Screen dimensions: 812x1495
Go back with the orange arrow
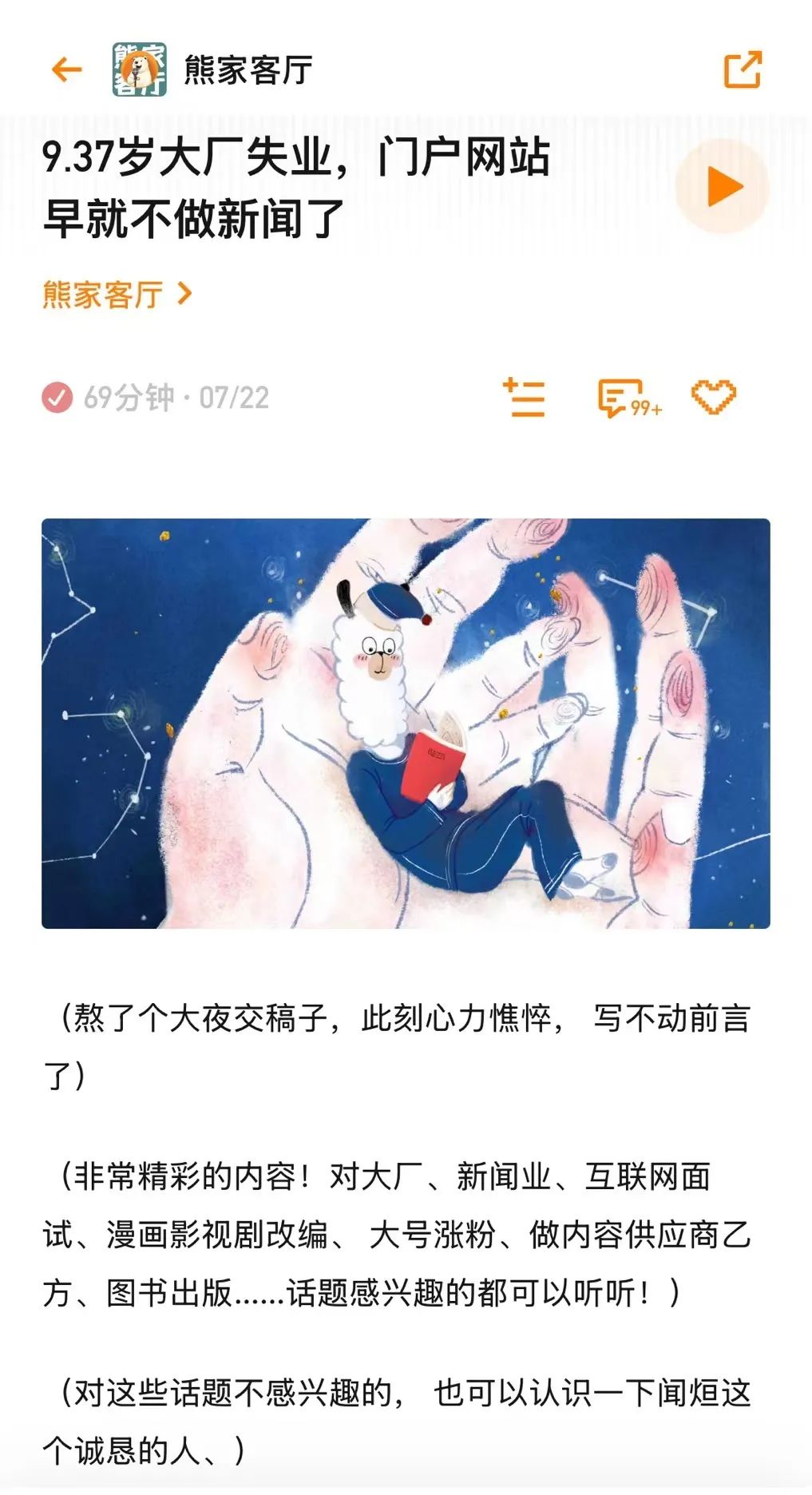click(x=67, y=70)
